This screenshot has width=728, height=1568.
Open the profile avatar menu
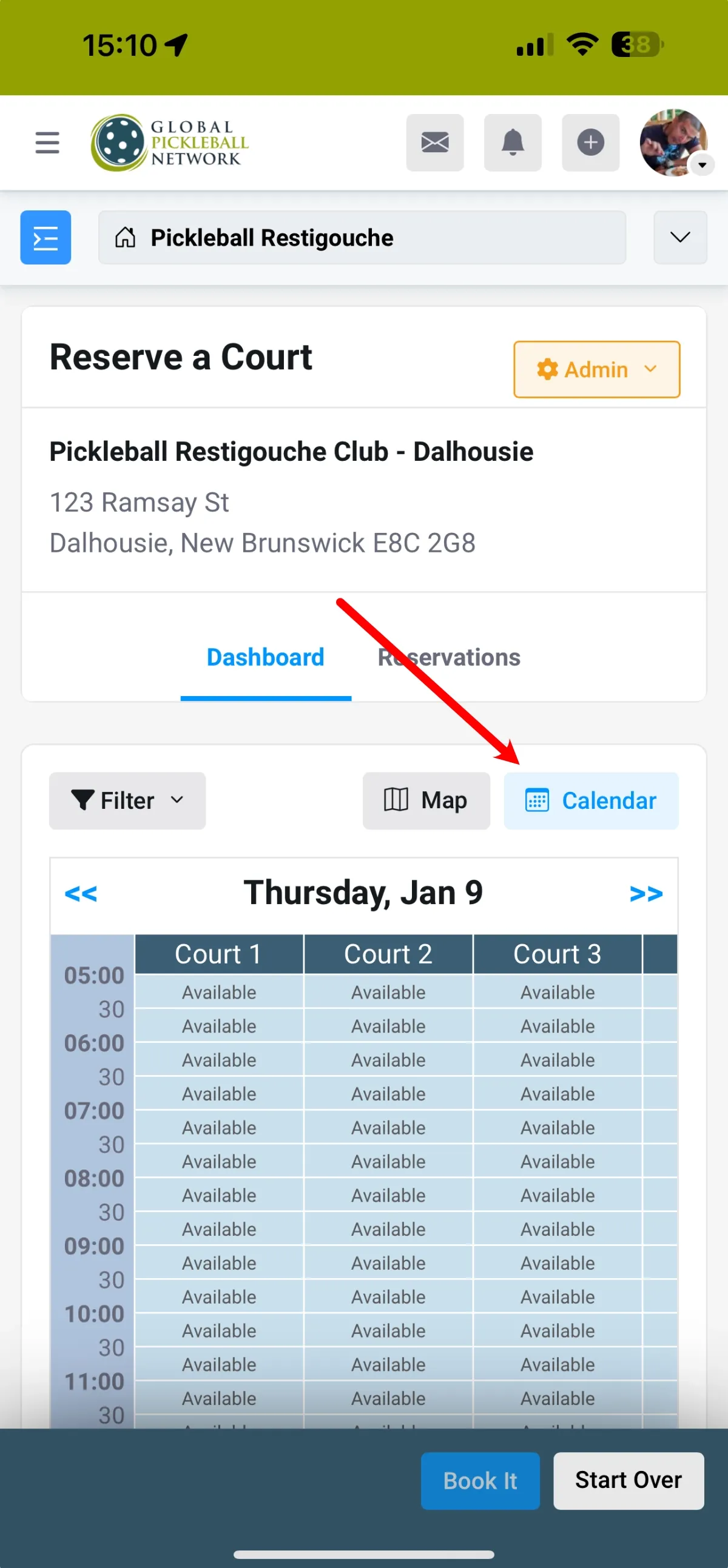(673, 142)
